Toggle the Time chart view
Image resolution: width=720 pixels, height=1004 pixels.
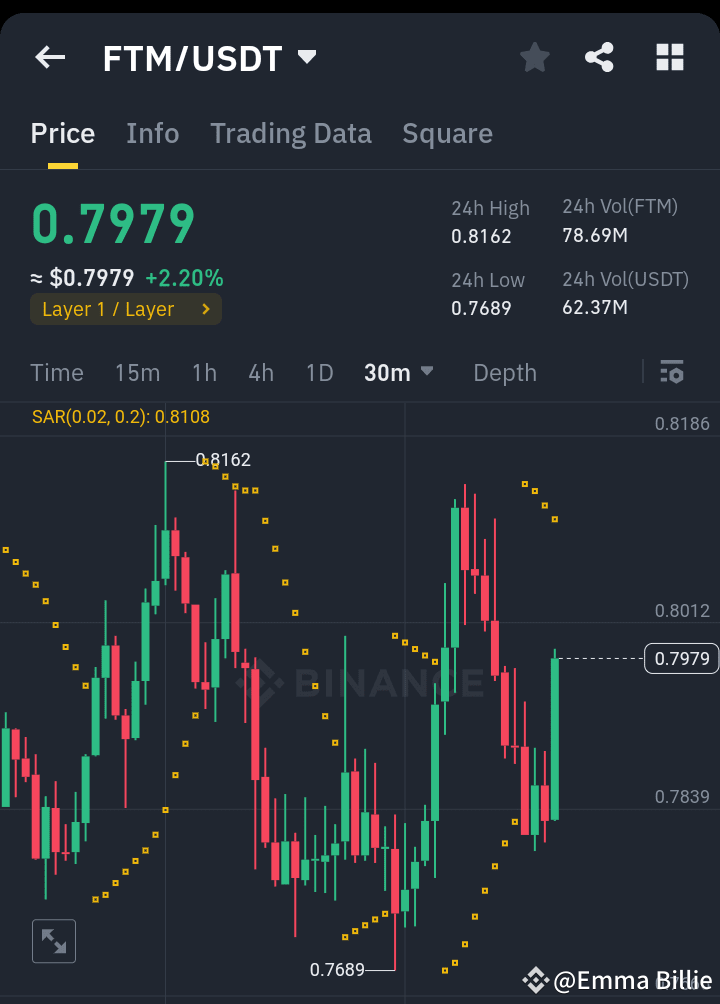tap(56, 372)
